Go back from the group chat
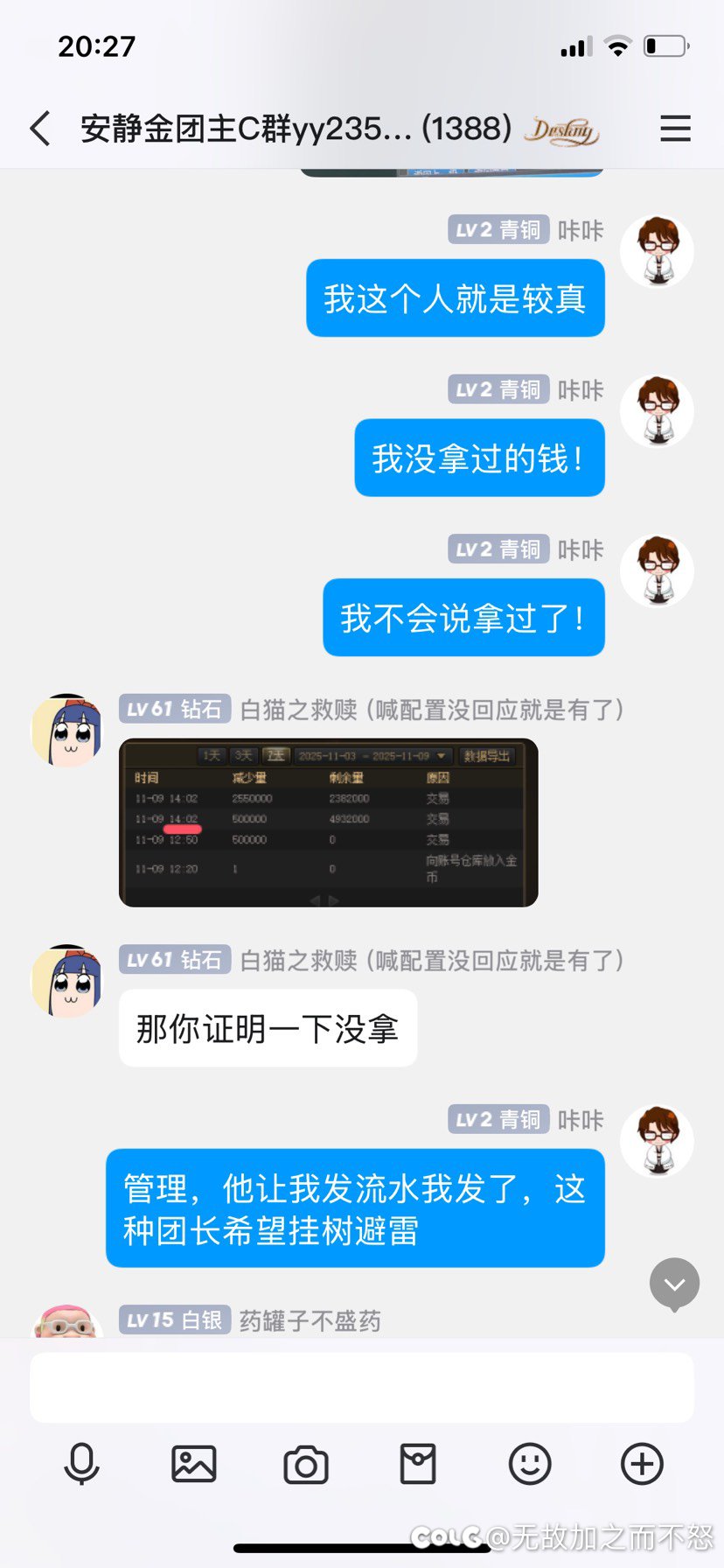This screenshot has height=1568, width=724. pos(40,129)
